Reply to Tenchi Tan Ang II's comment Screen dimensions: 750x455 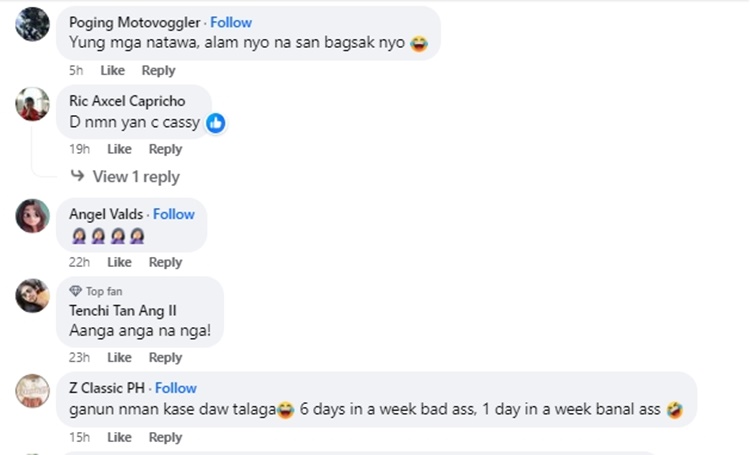[165, 357]
